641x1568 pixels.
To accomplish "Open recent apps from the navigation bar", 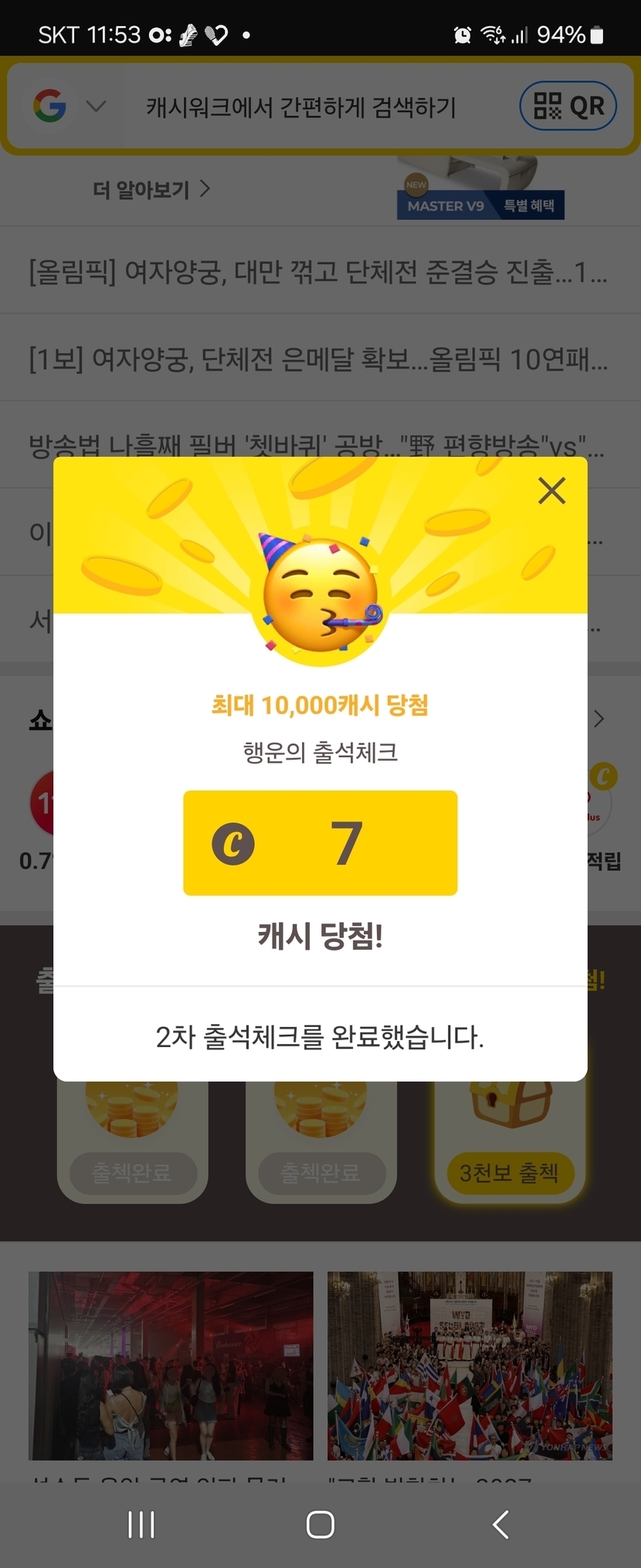I will (x=141, y=1525).
